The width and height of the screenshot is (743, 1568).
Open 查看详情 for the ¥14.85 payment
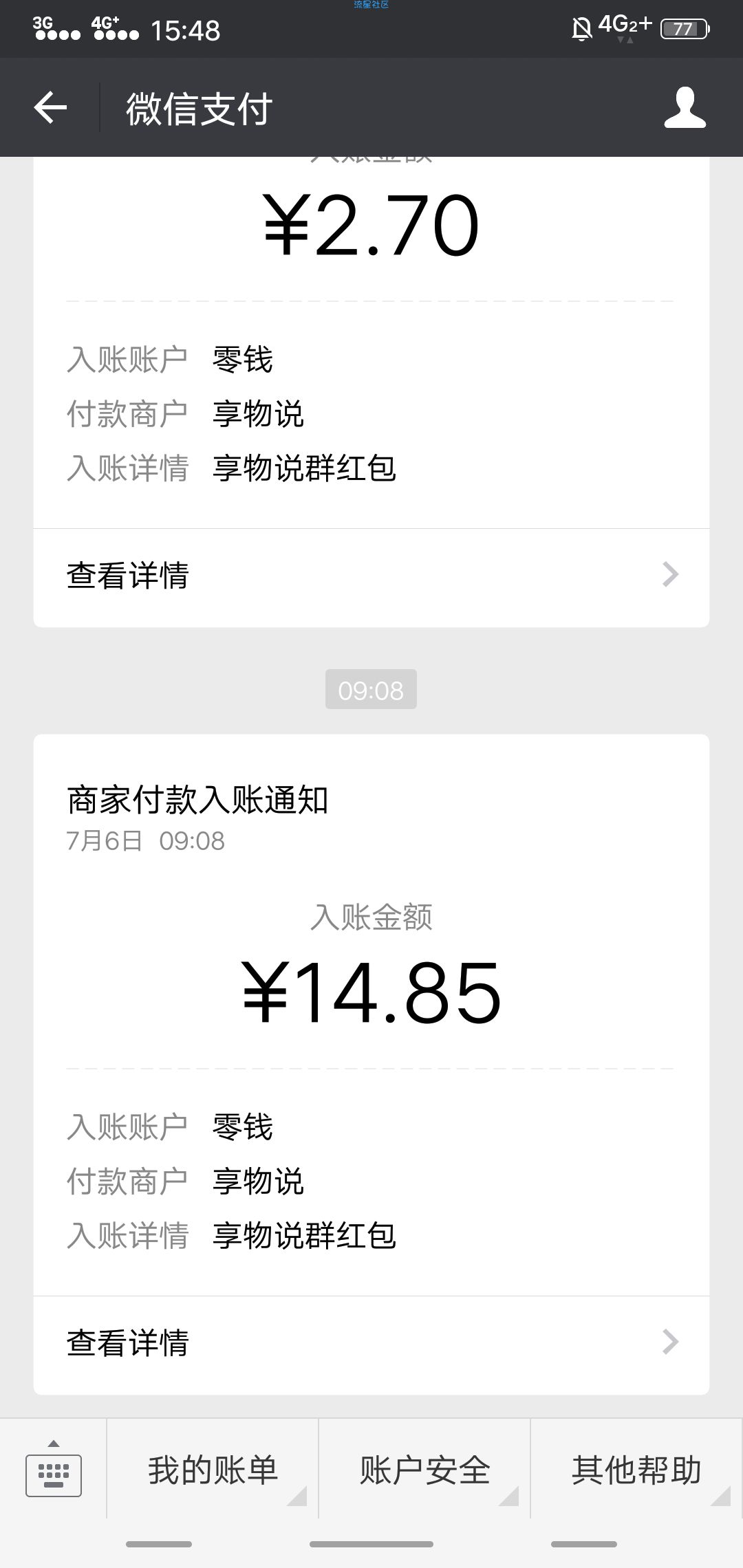[x=371, y=1343]
